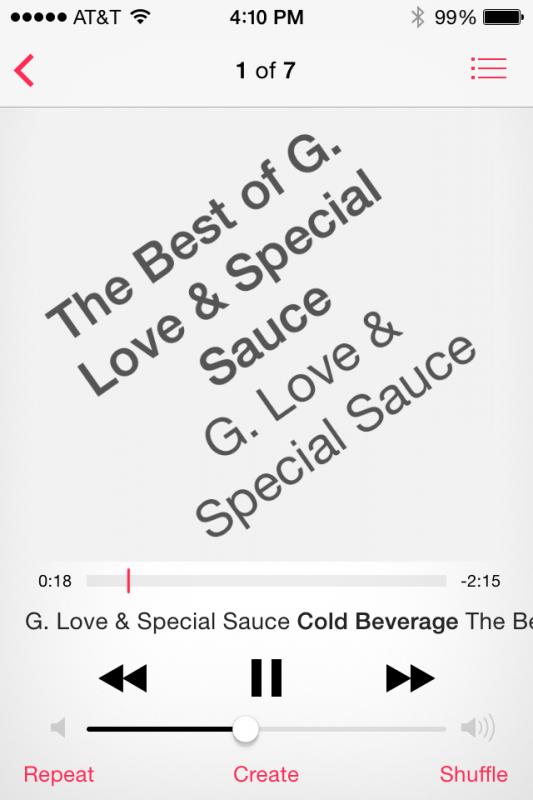Go back using the pink arrow

24,70
